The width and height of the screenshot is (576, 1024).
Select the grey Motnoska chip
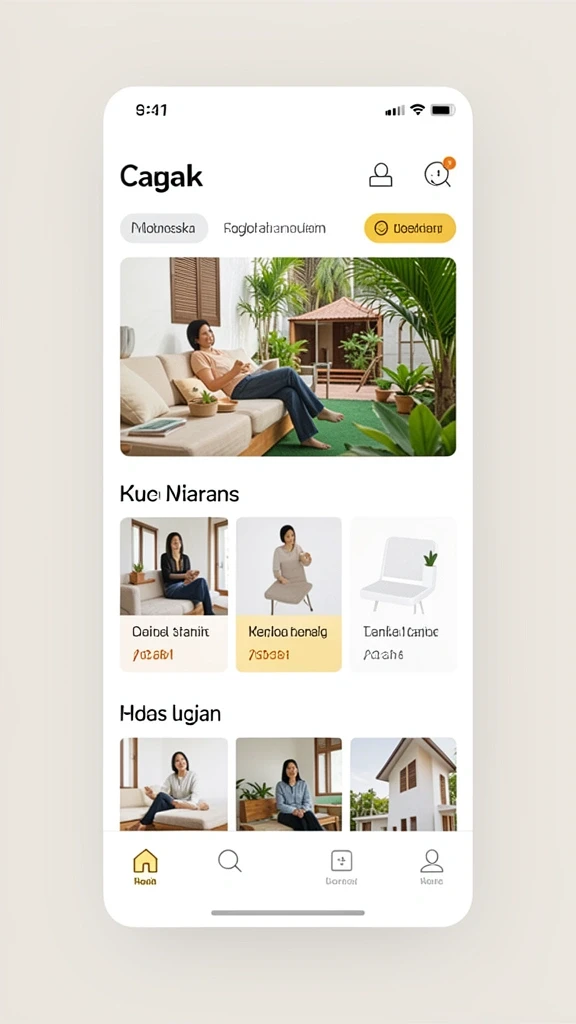pyautogui.click(x=164, y=228)
